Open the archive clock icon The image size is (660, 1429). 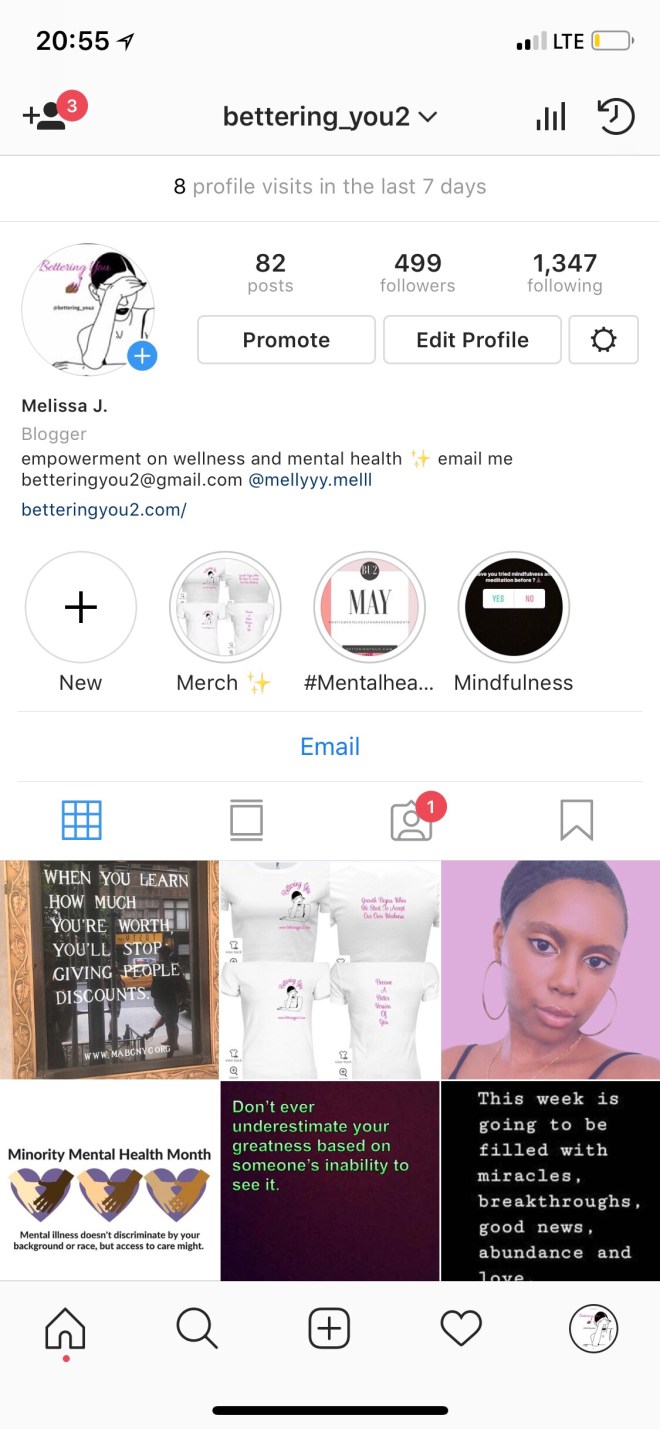(x=615, y=117)
